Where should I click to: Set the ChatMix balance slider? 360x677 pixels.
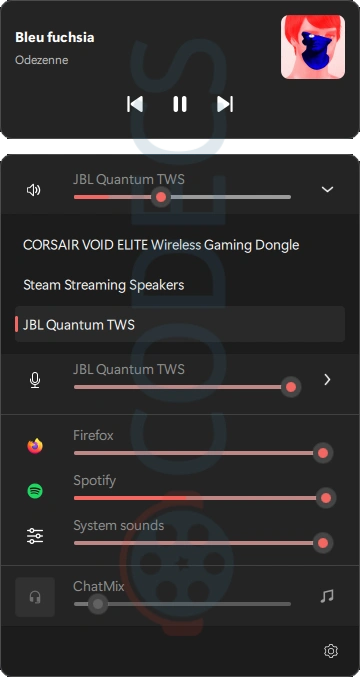point(182,604)
